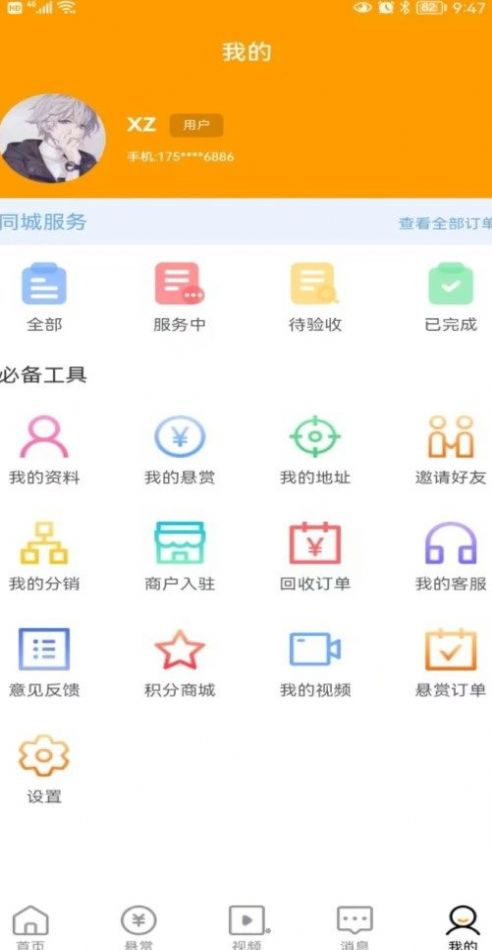
Task: Open 我的资料
Action: click(x=44, y=450)
